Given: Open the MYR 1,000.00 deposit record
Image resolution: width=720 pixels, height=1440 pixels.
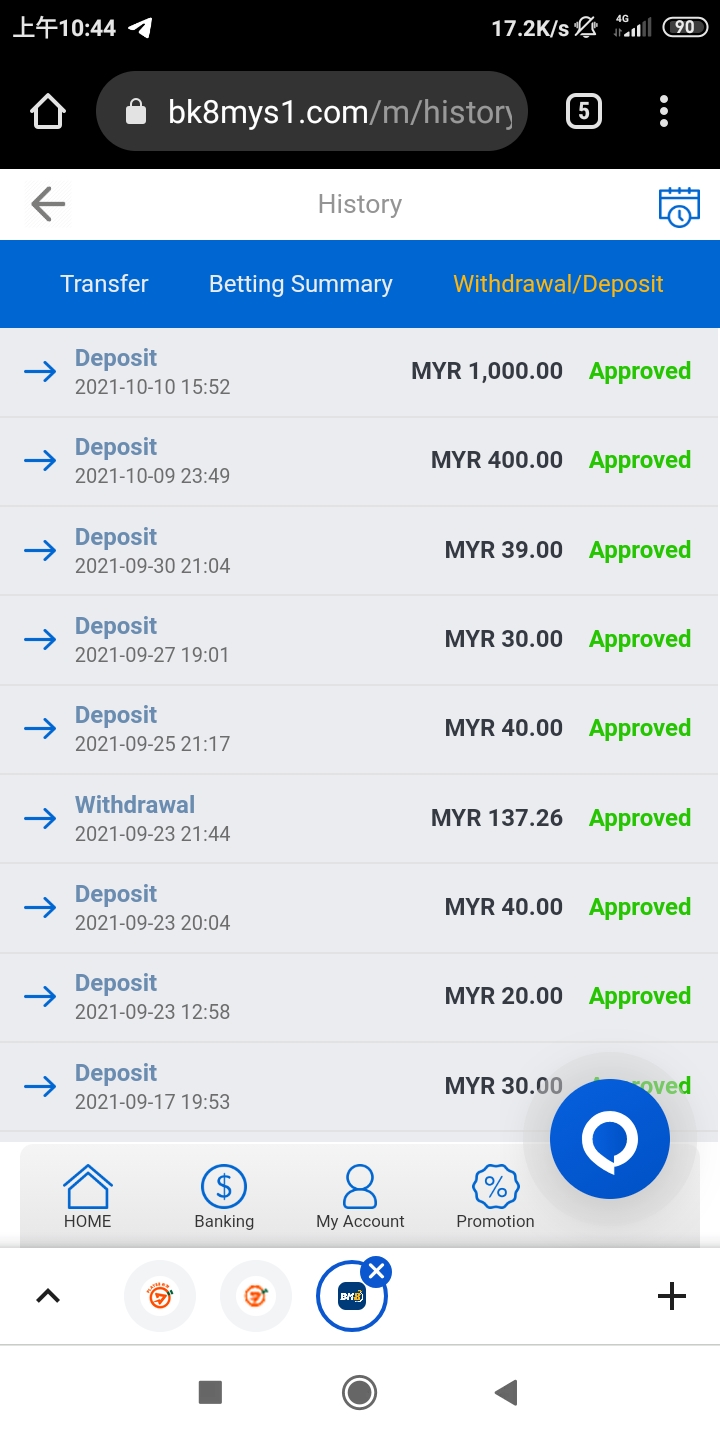Looking at the screenshot, I should click(x=360, y=372).
